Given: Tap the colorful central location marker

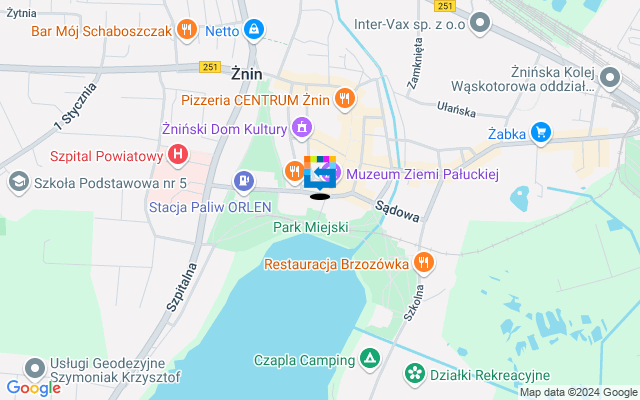Looking at the screenshot, I should [x=320, y=172].
